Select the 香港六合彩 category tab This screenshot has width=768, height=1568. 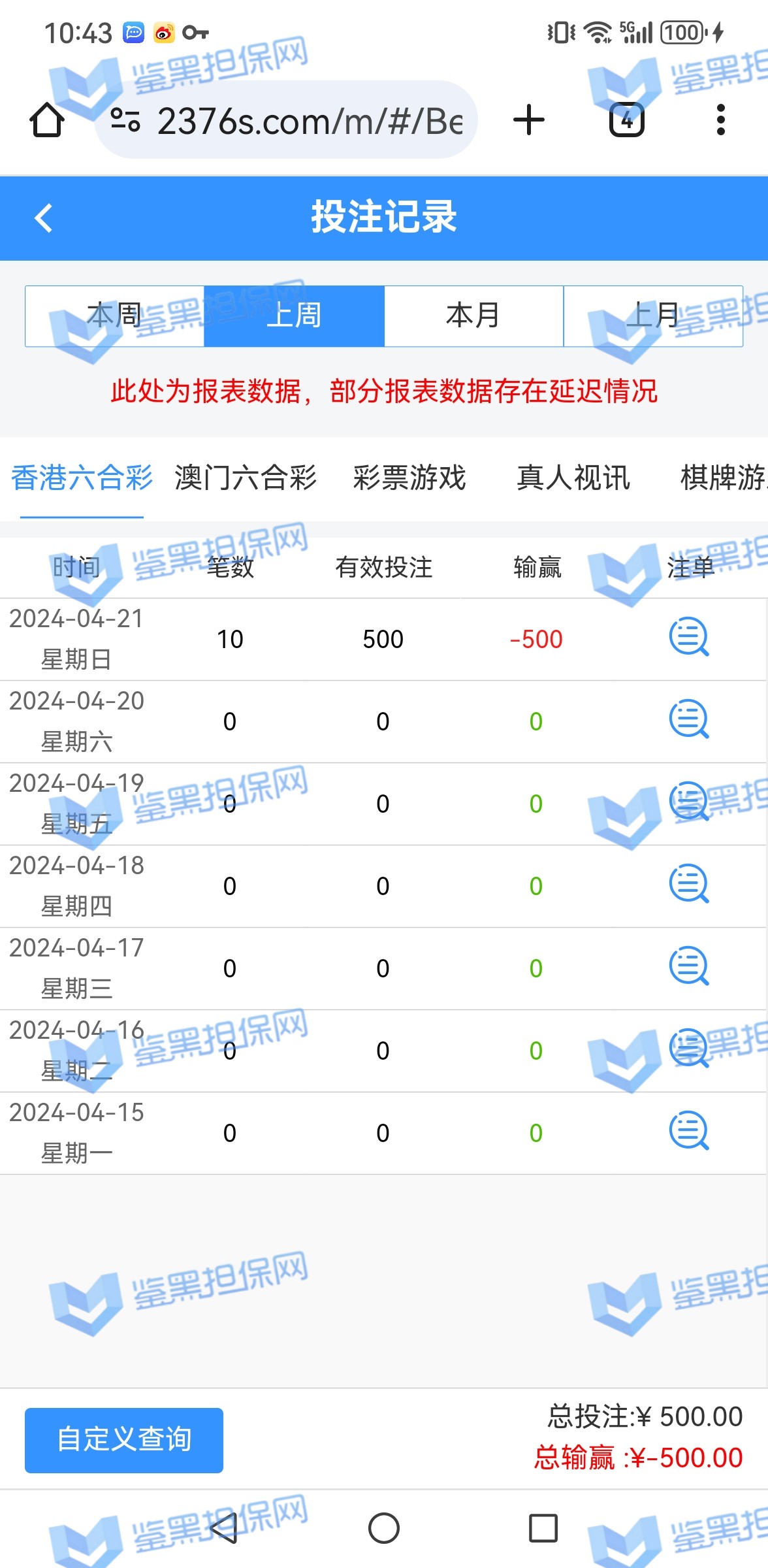coord(82,478)
